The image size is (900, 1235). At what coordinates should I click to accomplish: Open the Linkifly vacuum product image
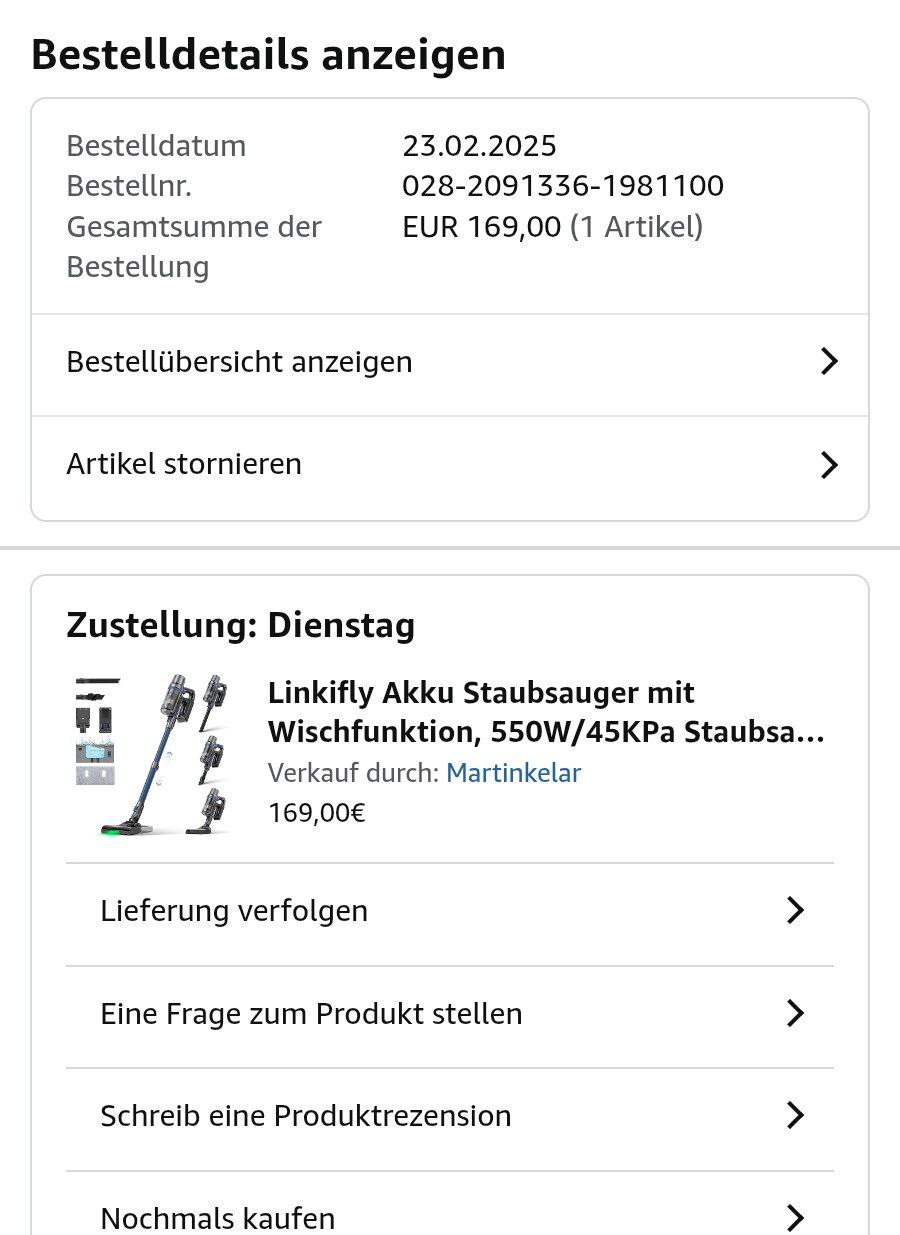click(152, 755)
